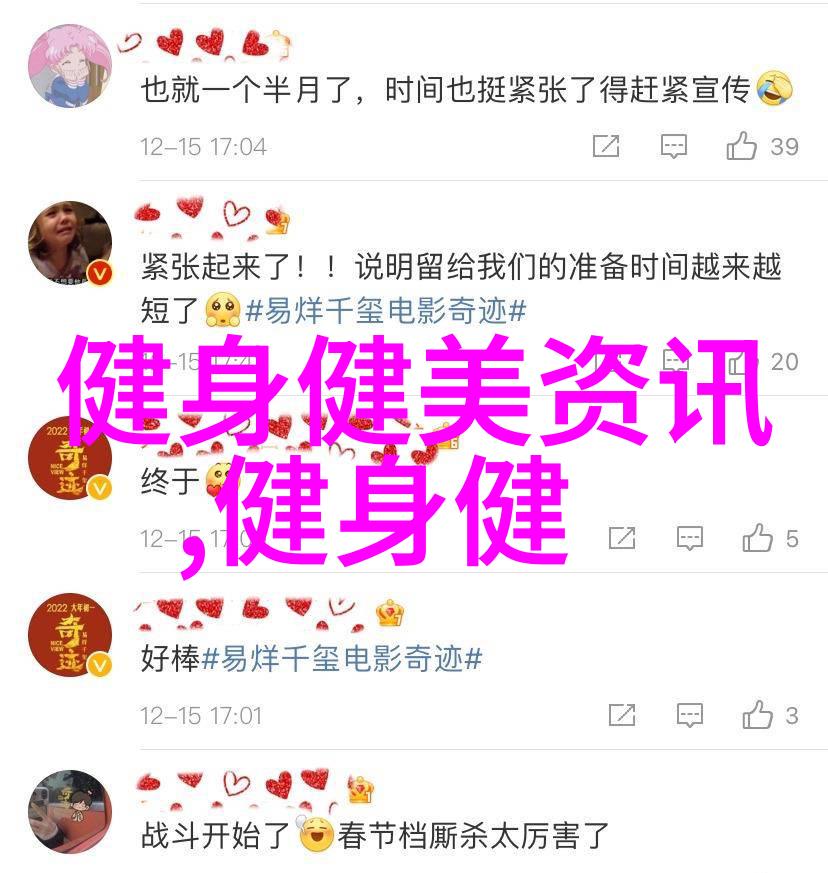828x873 pixels.
Task: Open the #易烊千玺电影奇迹# hashtag after "好棒"
Action: point(342,659)
